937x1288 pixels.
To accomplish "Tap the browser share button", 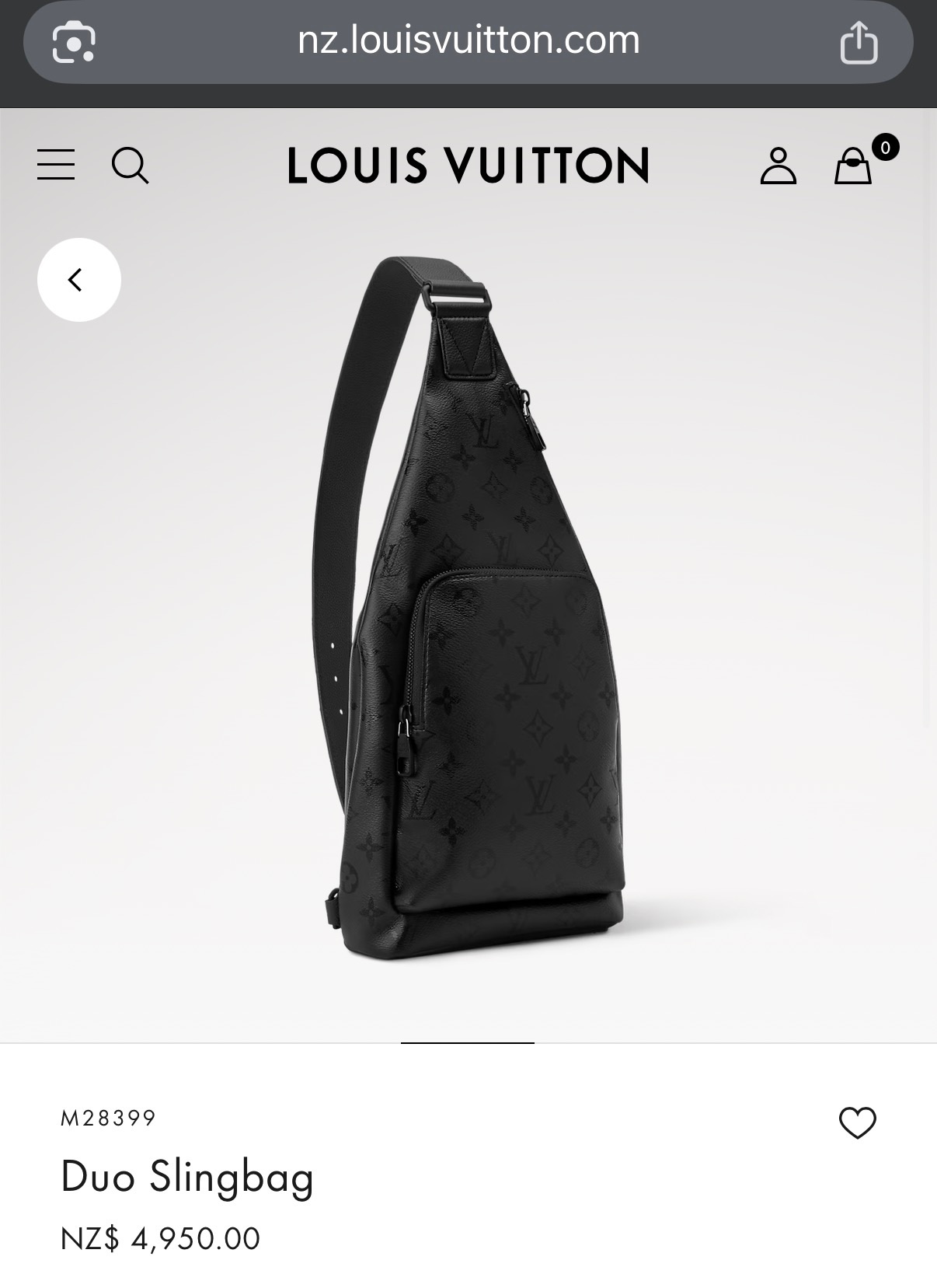I will click(x=859, y=42).
